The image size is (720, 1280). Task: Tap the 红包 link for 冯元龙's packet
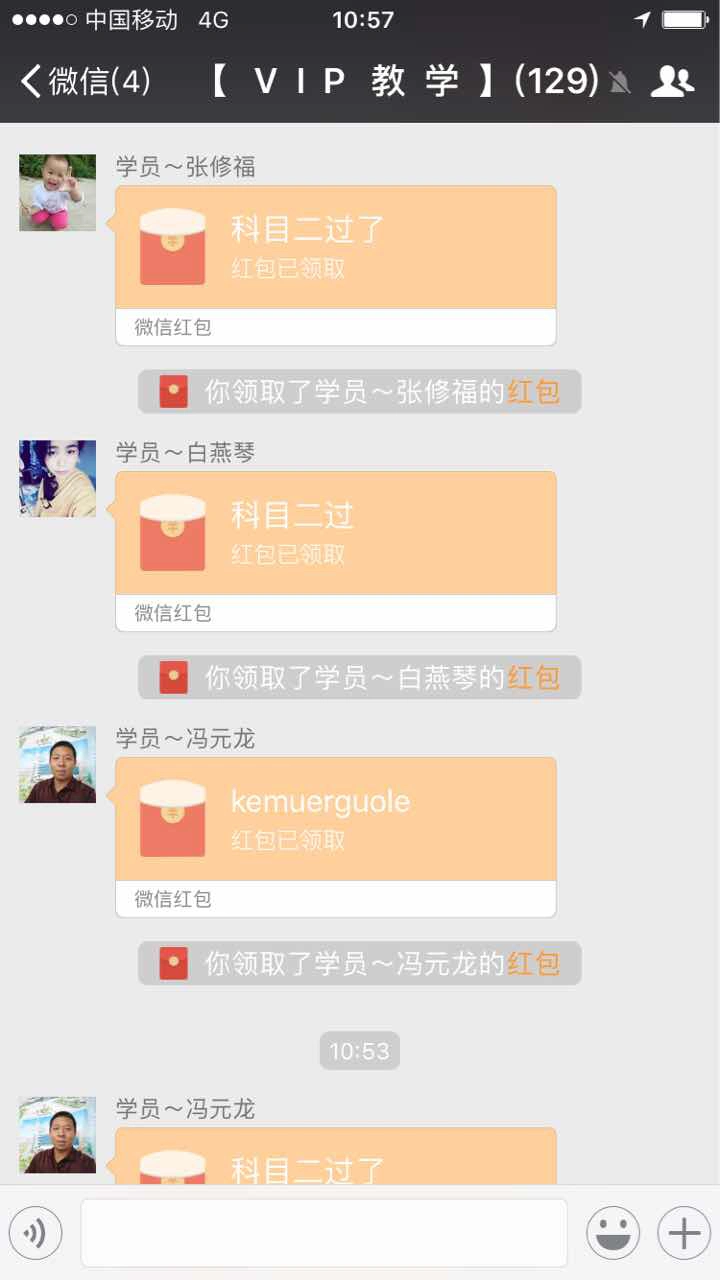[533, 964]
